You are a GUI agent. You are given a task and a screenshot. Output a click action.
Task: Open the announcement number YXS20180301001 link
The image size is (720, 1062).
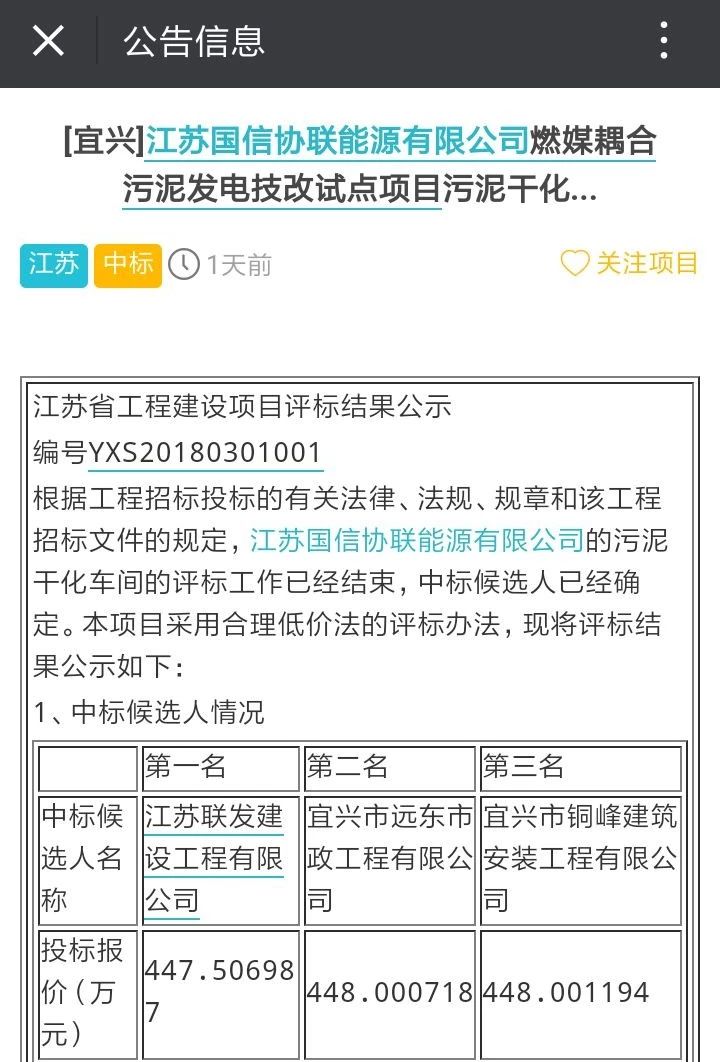(x=205, y=452)
